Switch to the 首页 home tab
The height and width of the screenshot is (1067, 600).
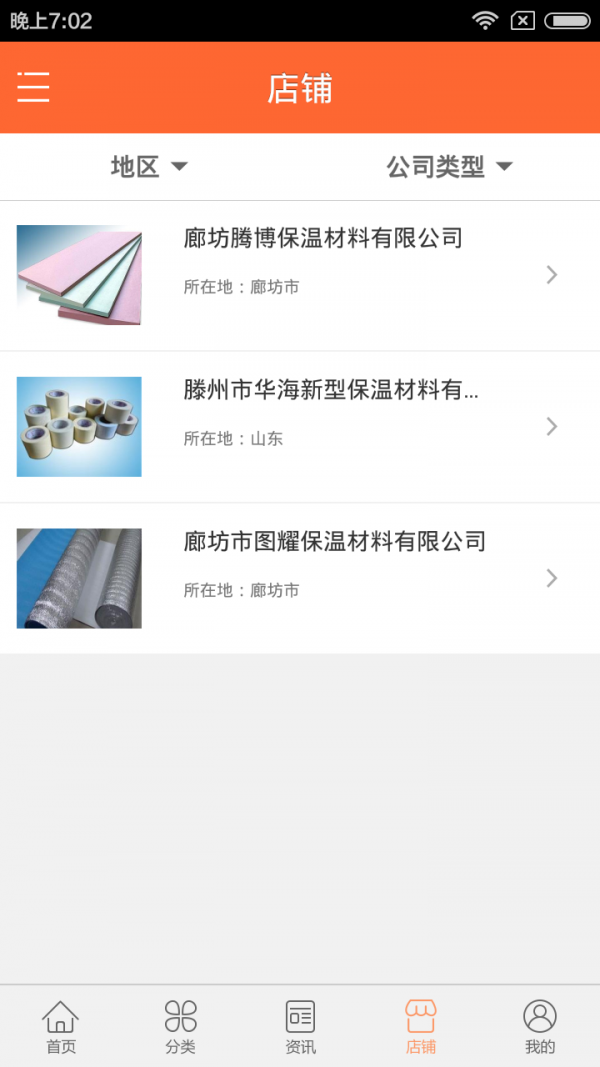click(60, 1027)
